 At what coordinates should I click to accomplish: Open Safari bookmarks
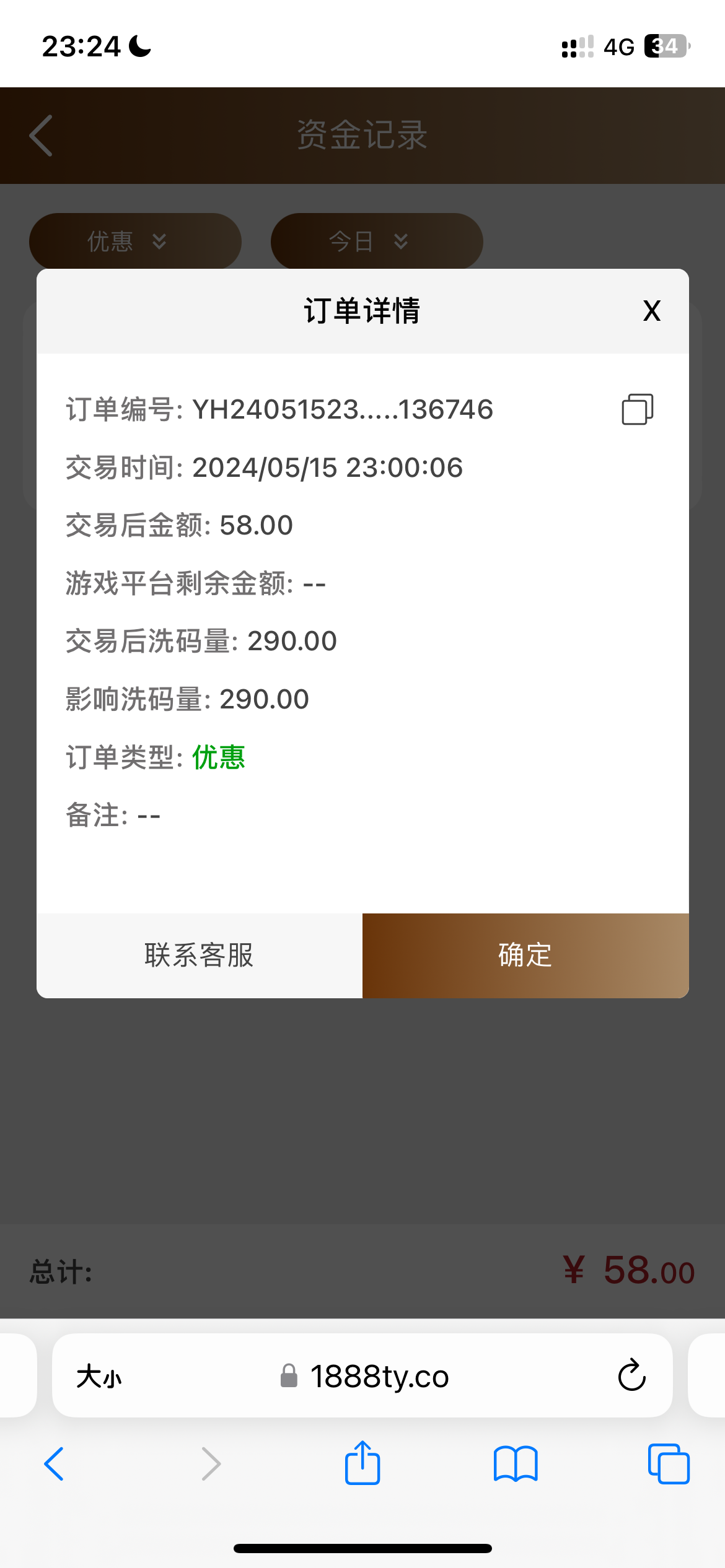[516, 1464]
